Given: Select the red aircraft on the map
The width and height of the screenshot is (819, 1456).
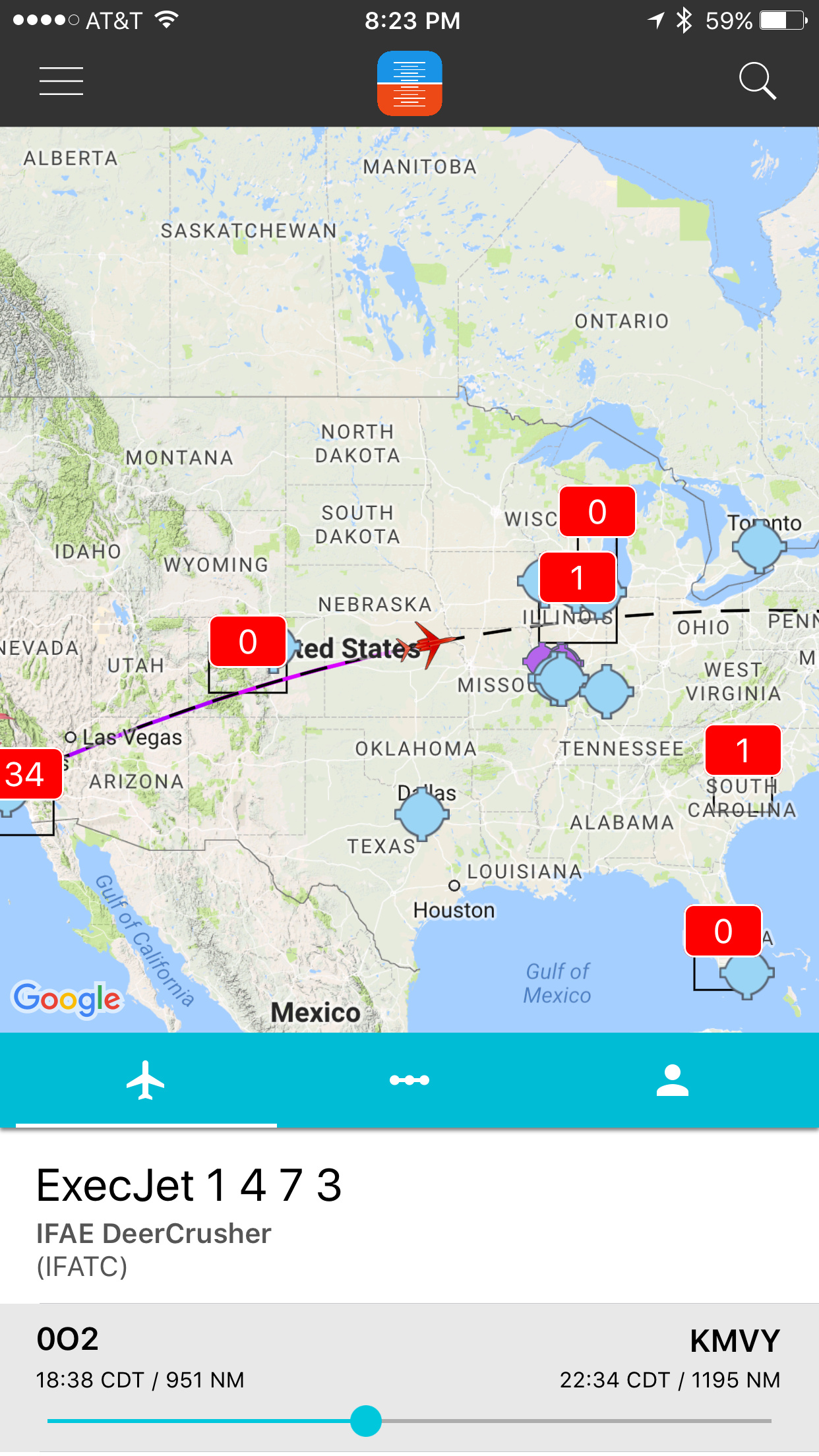Looking at the screenshot, I should click(x=432, y=644).
